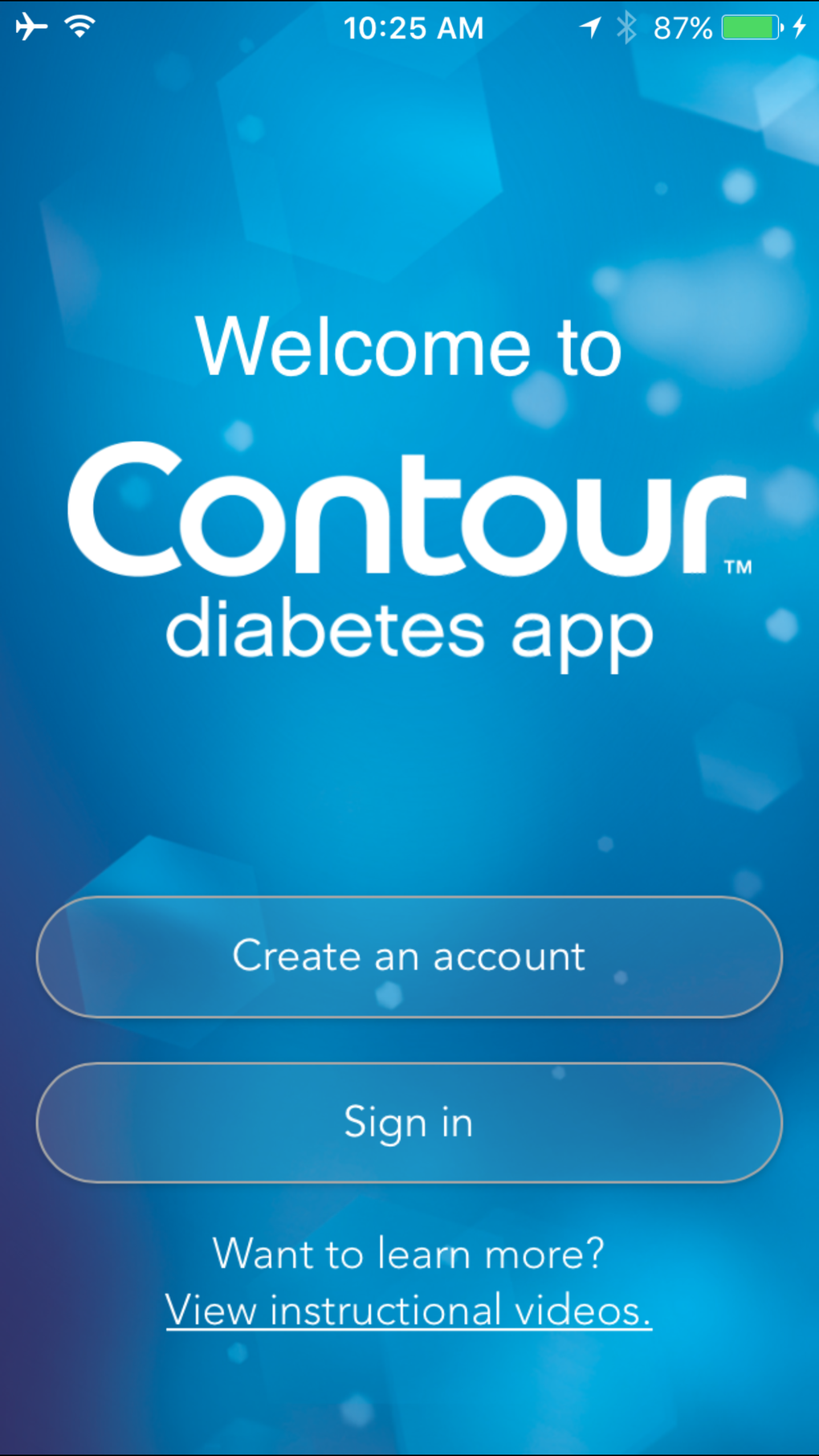Screen dimensions: 819x1456
Task: Tap inside the Create an account button border
Action: click(409, 956)
